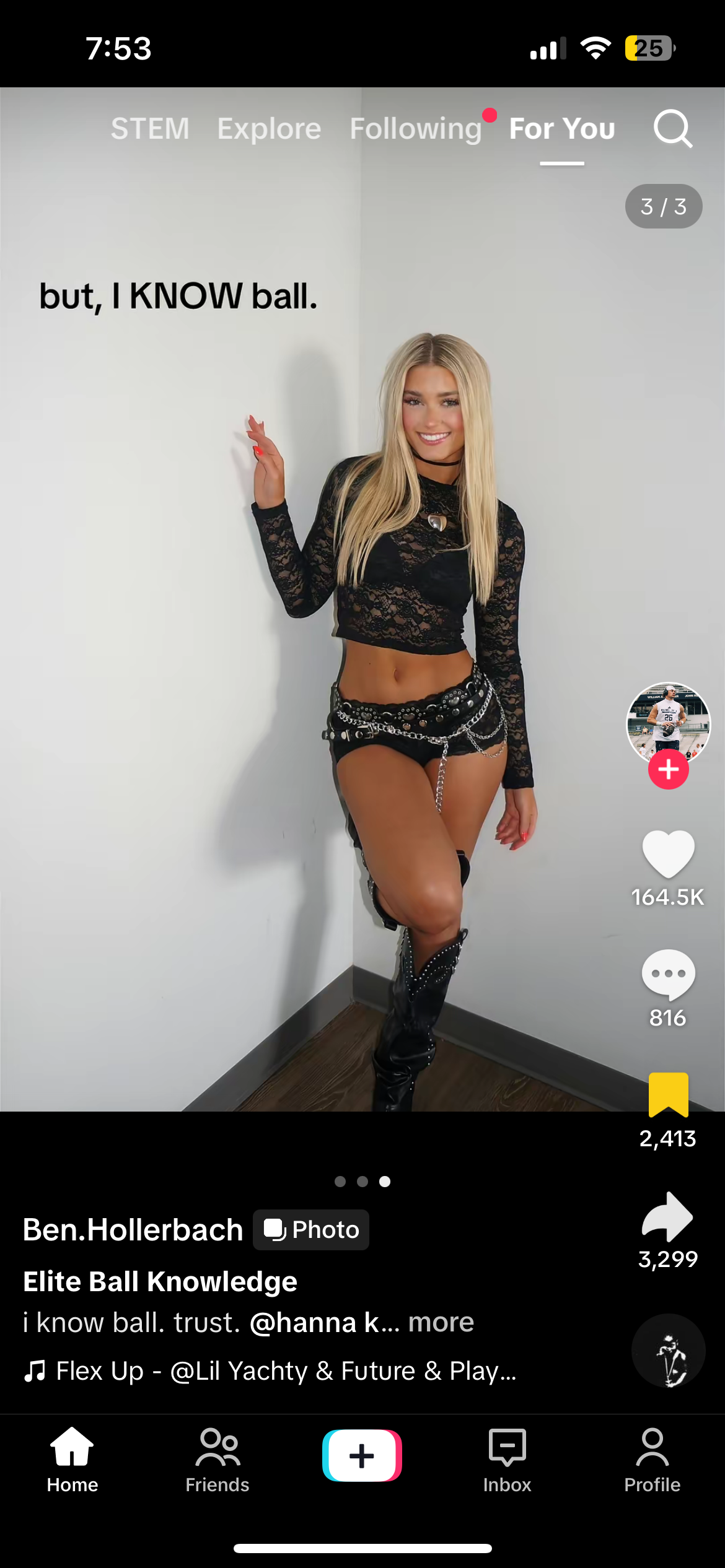The width and height of the screenshot is (725, 1568).
Task: Open the Inbox tab
Action: point(507,1458)
